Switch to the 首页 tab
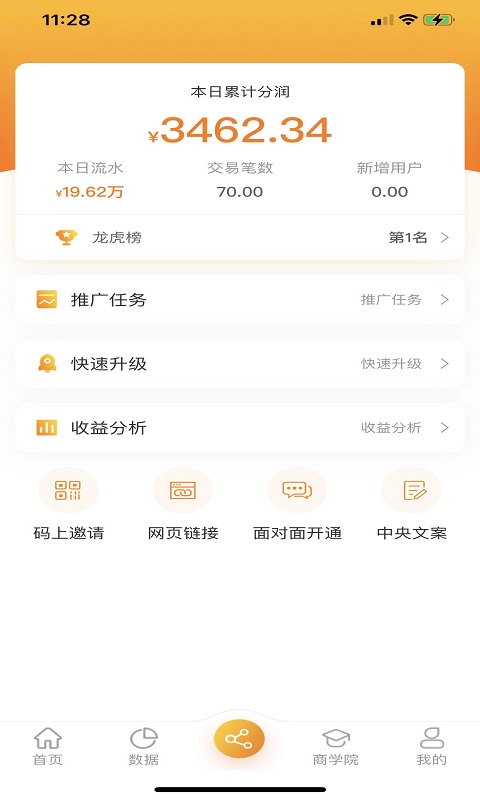The width and height of the screenshot is (480, 800). click(48, 746)
